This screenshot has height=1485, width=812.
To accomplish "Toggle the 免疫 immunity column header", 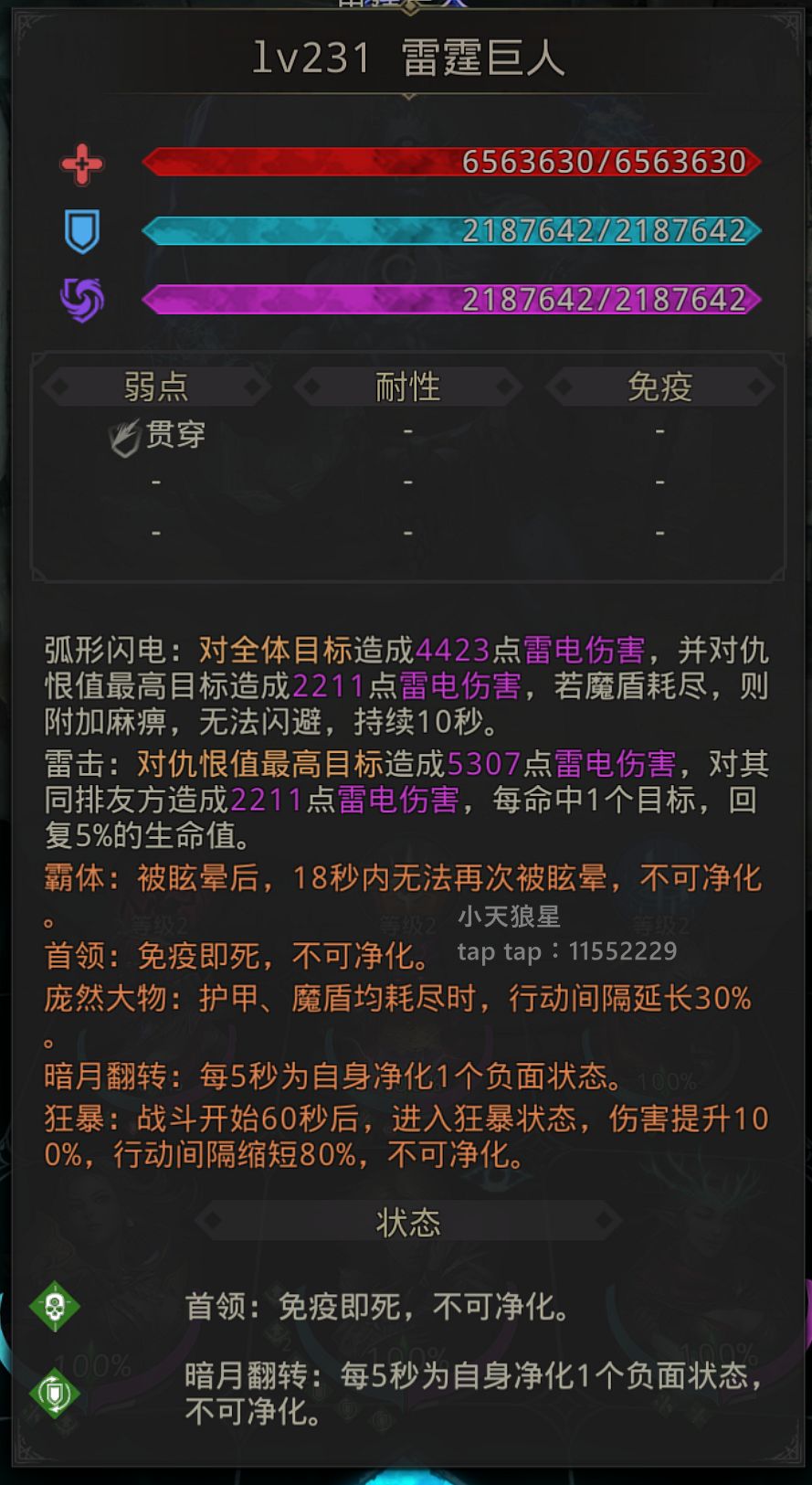I will click(x=659, y=387).
